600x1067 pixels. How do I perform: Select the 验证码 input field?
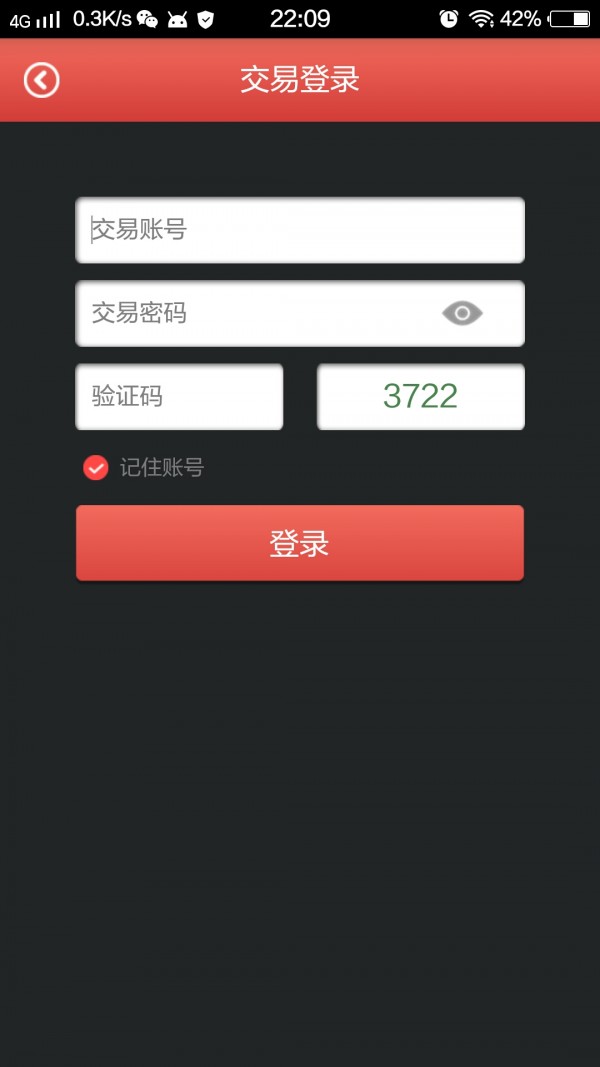tap(180, 397)
